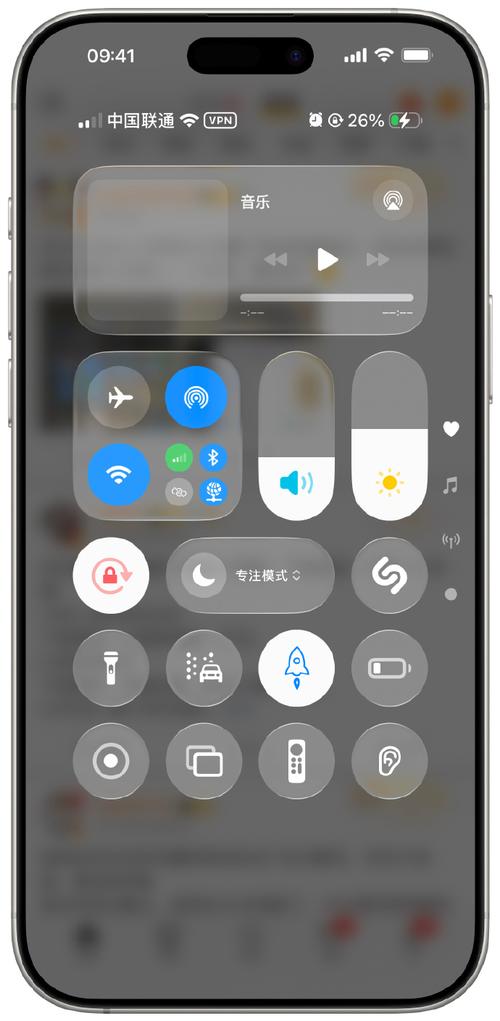Open the AirPlay output picker
500x1021 pixels.
393,201
